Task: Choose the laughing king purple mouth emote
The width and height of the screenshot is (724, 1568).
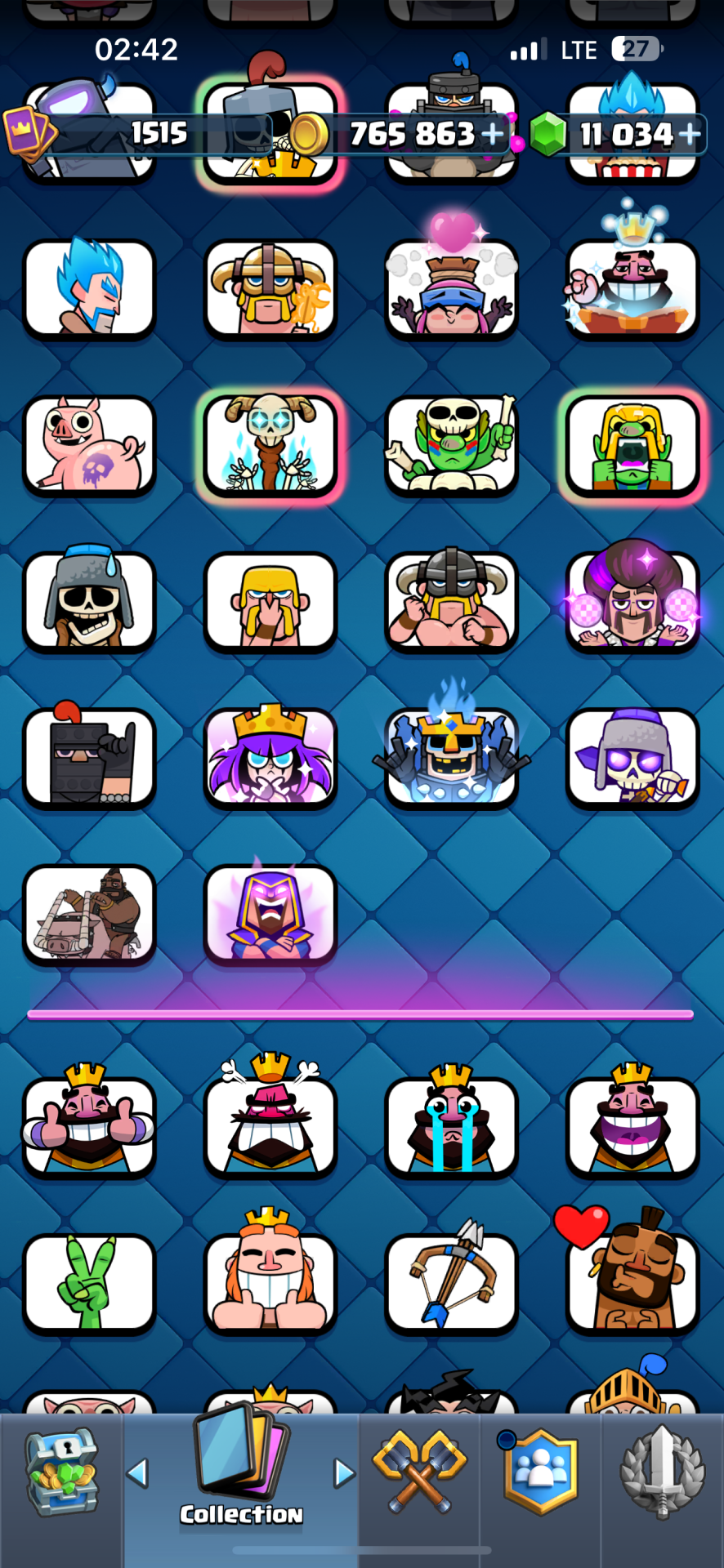Action: [632, 1127]
